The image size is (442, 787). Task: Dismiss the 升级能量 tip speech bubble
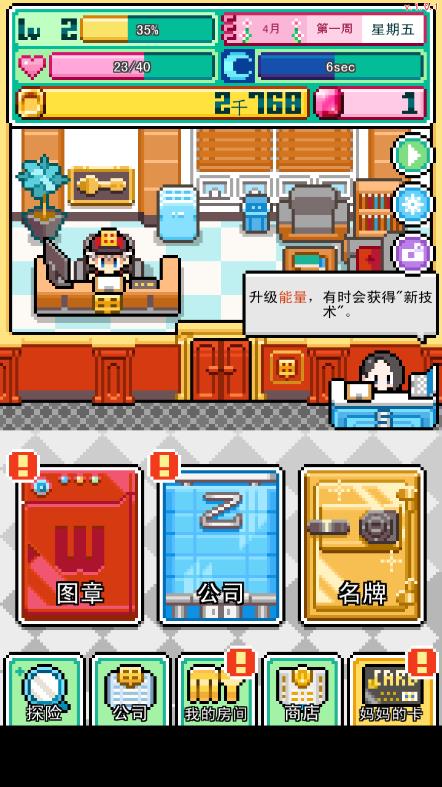click(340, 305)
